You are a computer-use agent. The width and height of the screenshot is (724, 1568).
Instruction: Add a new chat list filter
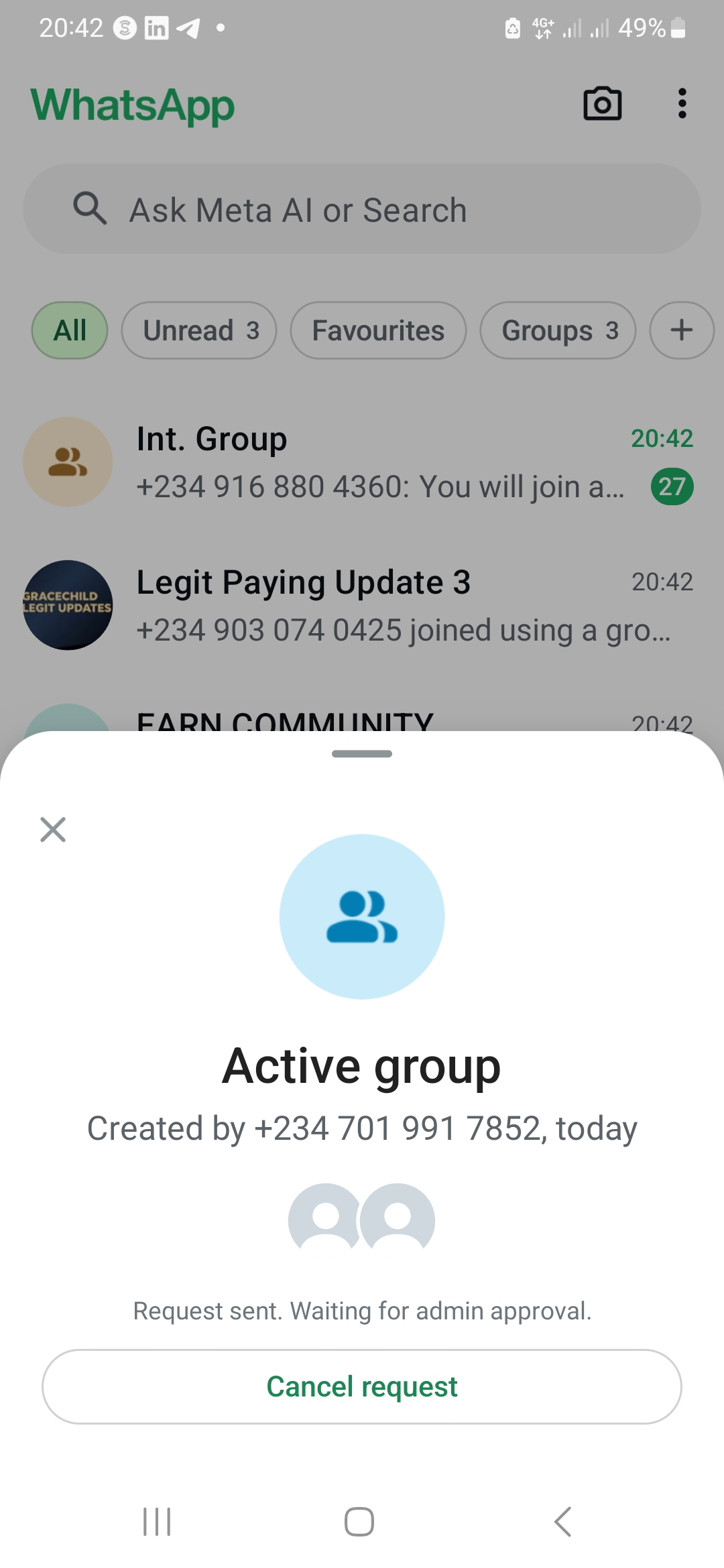point(681,330)
